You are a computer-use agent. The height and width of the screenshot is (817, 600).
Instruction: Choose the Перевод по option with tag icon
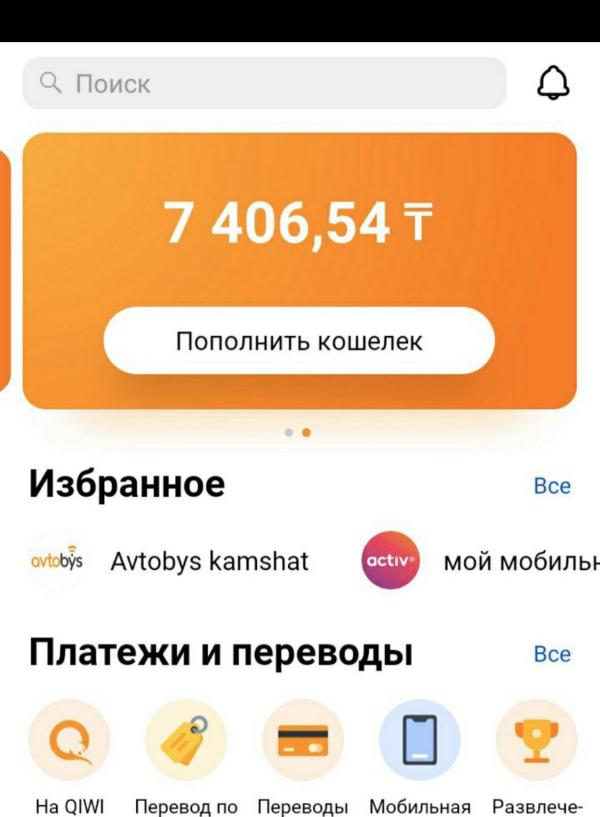[186, 758]
